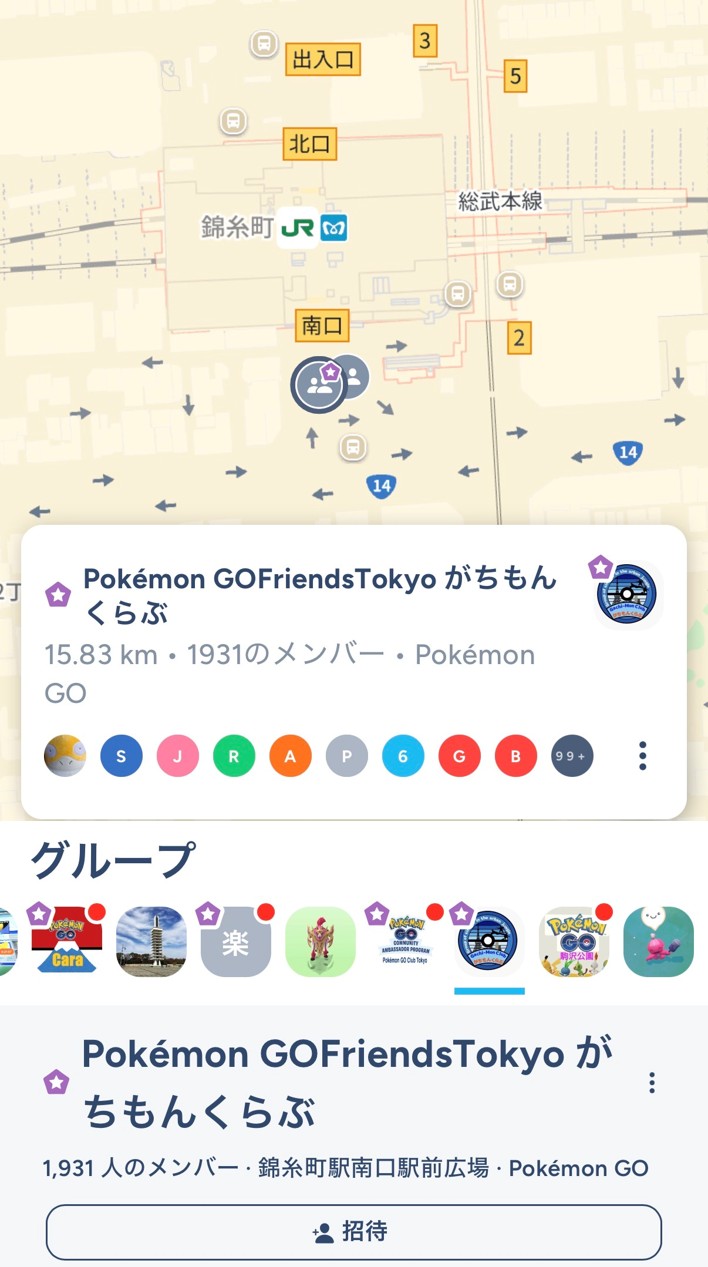The height and width of the screenshot is (1267, 708).
Task: Select the tower photo group icon
Action: click(x=151, y=942)
